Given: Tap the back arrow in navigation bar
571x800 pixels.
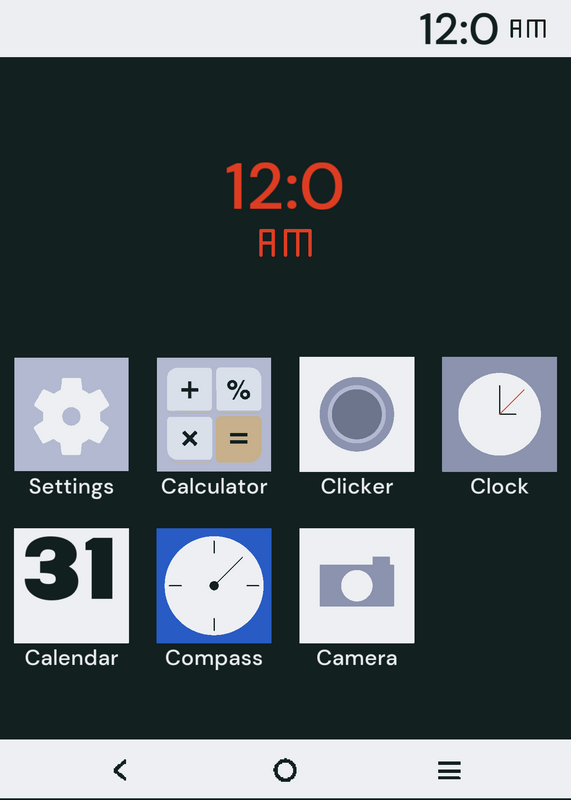Looking at the screenshot, I should 120,770.
